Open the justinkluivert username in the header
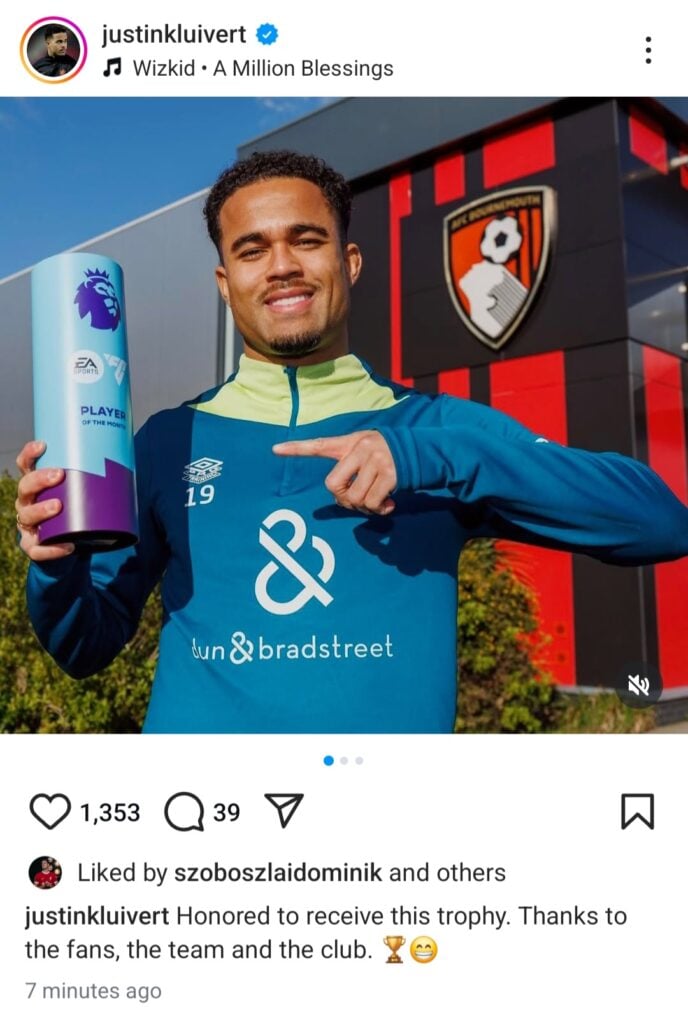688x1024 pixels. click(x=173, y=33)
